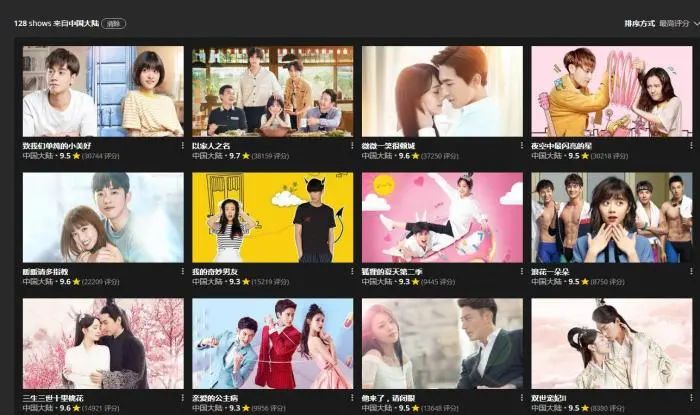Open show 三生三世十里桃花
Viewport: 700px width, 415px height.
103,343
